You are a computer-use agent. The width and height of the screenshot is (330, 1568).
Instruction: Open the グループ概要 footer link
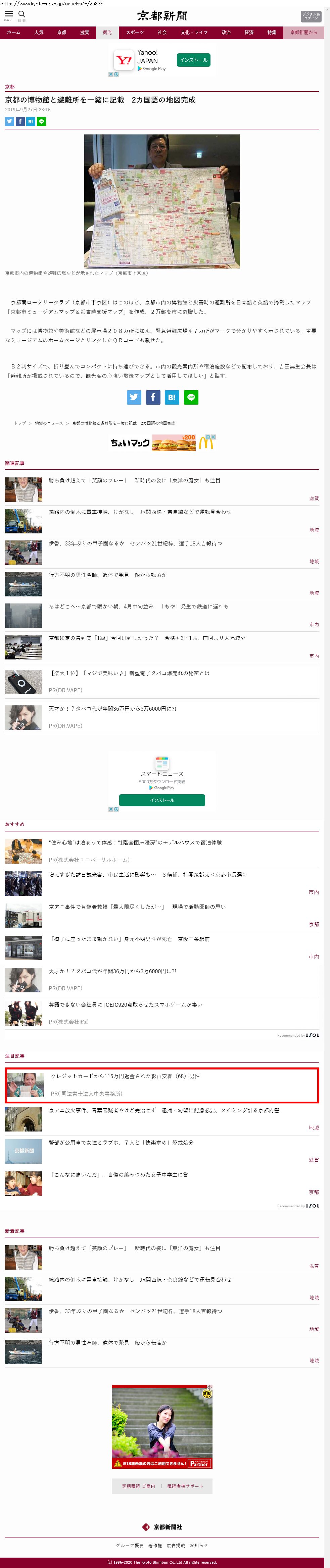coord(130,1545)
